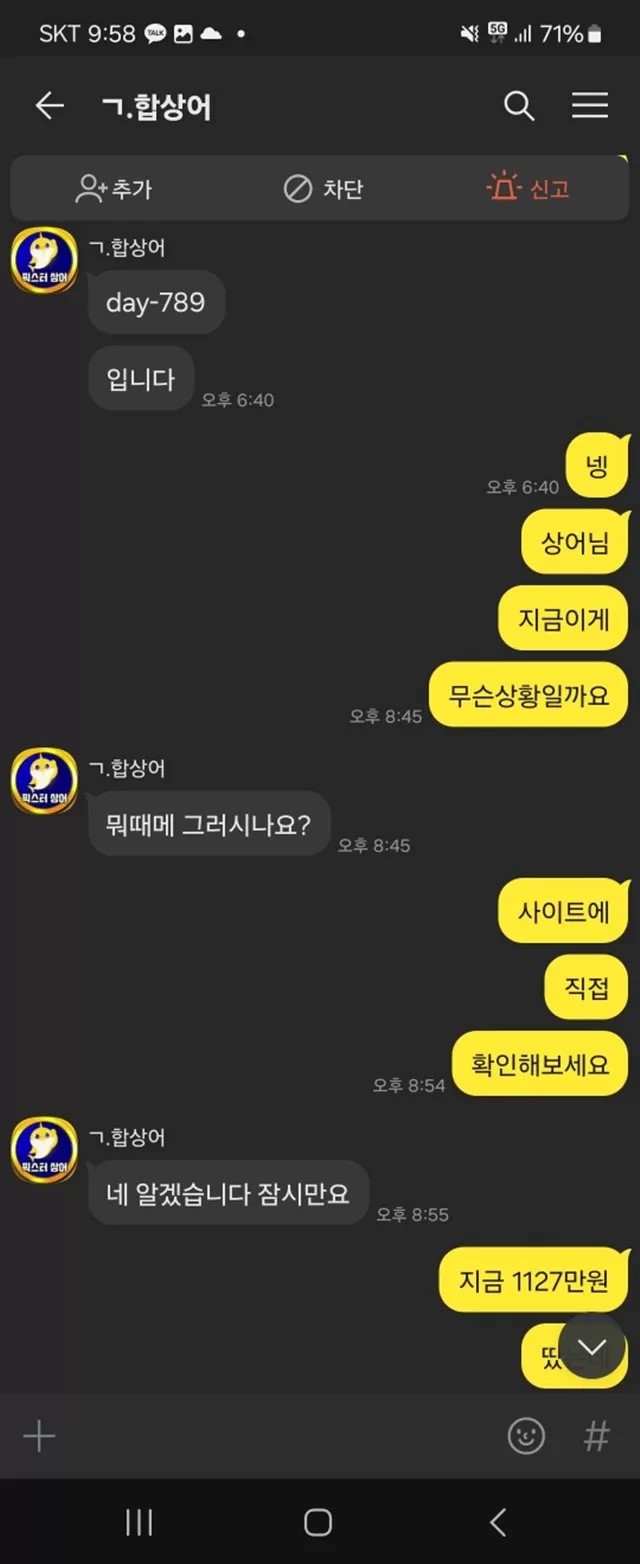
Task: Open ㄱ.합상어's profile picture next to day-789
Action: pos(44,262)
